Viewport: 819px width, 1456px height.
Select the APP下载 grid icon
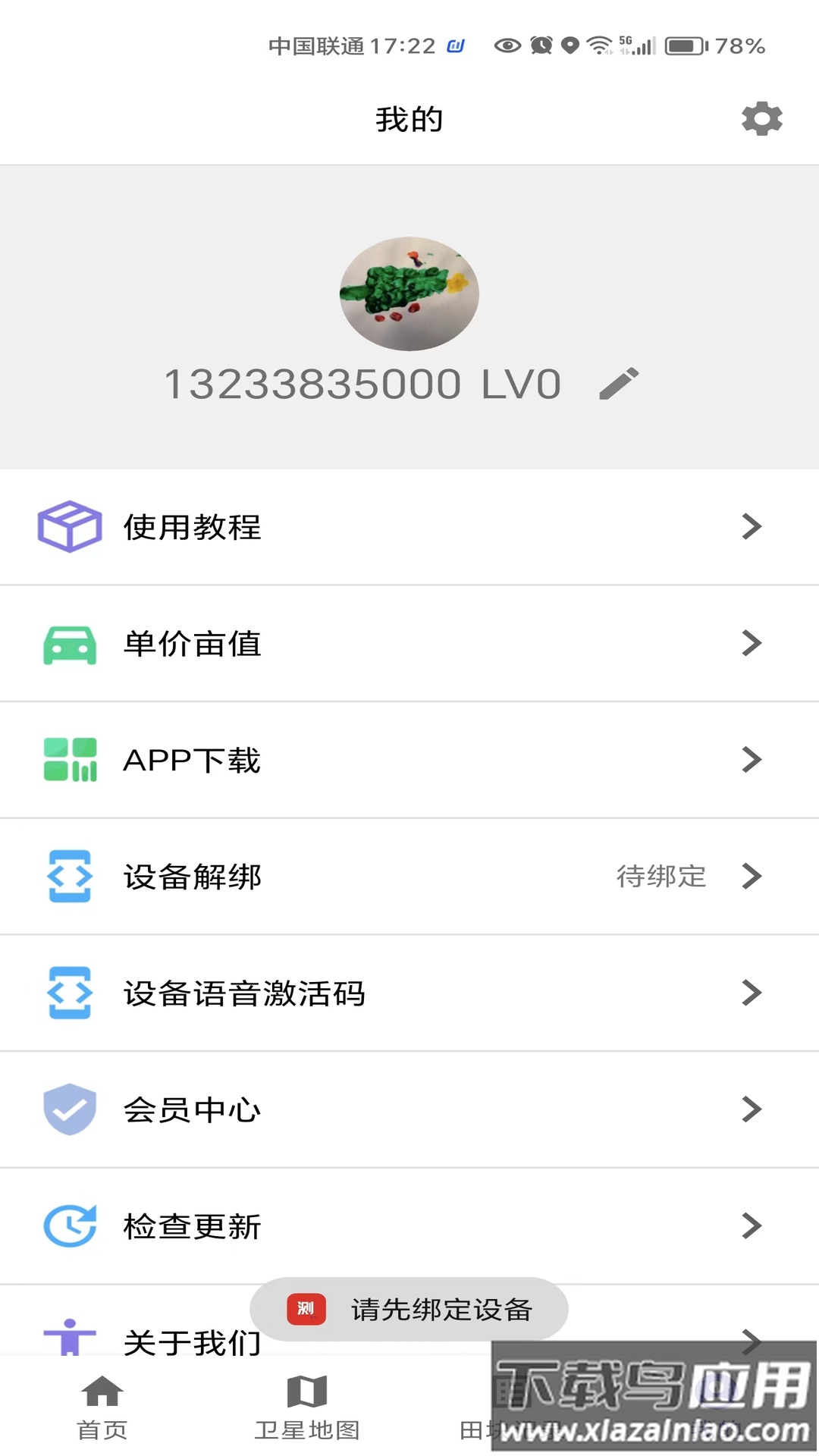click(x=69, y=760)
